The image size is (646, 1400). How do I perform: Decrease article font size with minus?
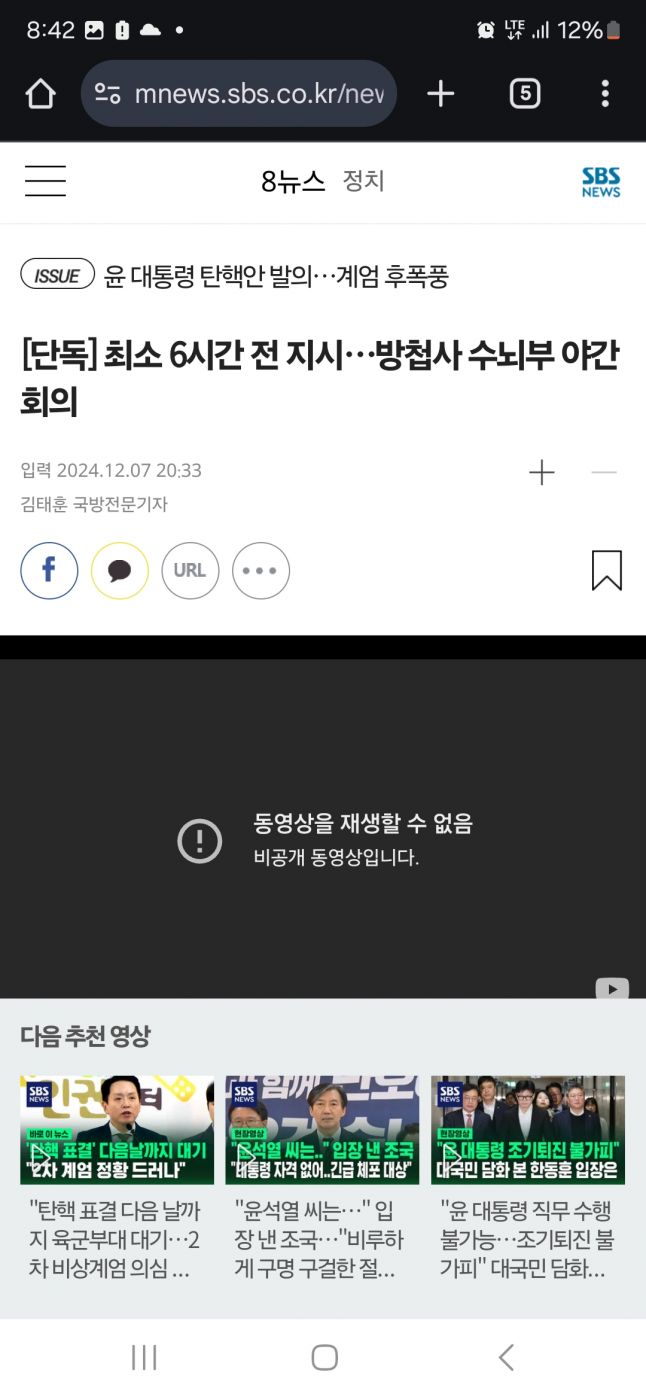(x=604, y=472)
